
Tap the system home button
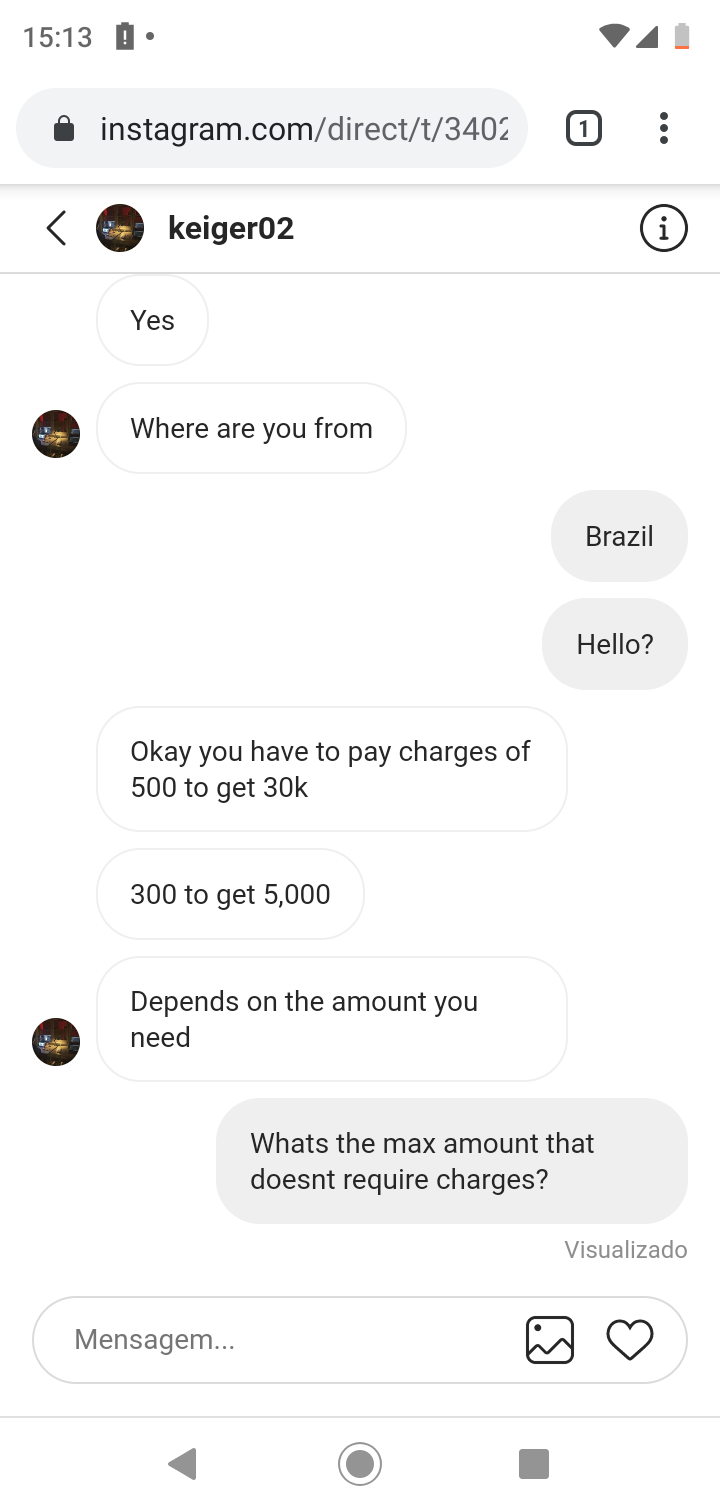(x=360, y=1464)
